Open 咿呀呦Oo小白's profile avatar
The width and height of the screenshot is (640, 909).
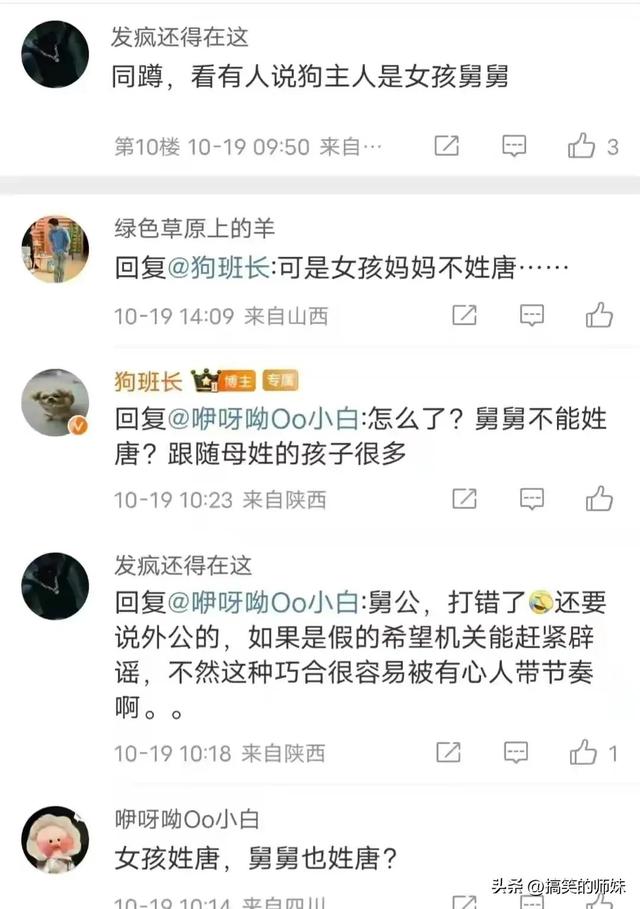[55, 838]
